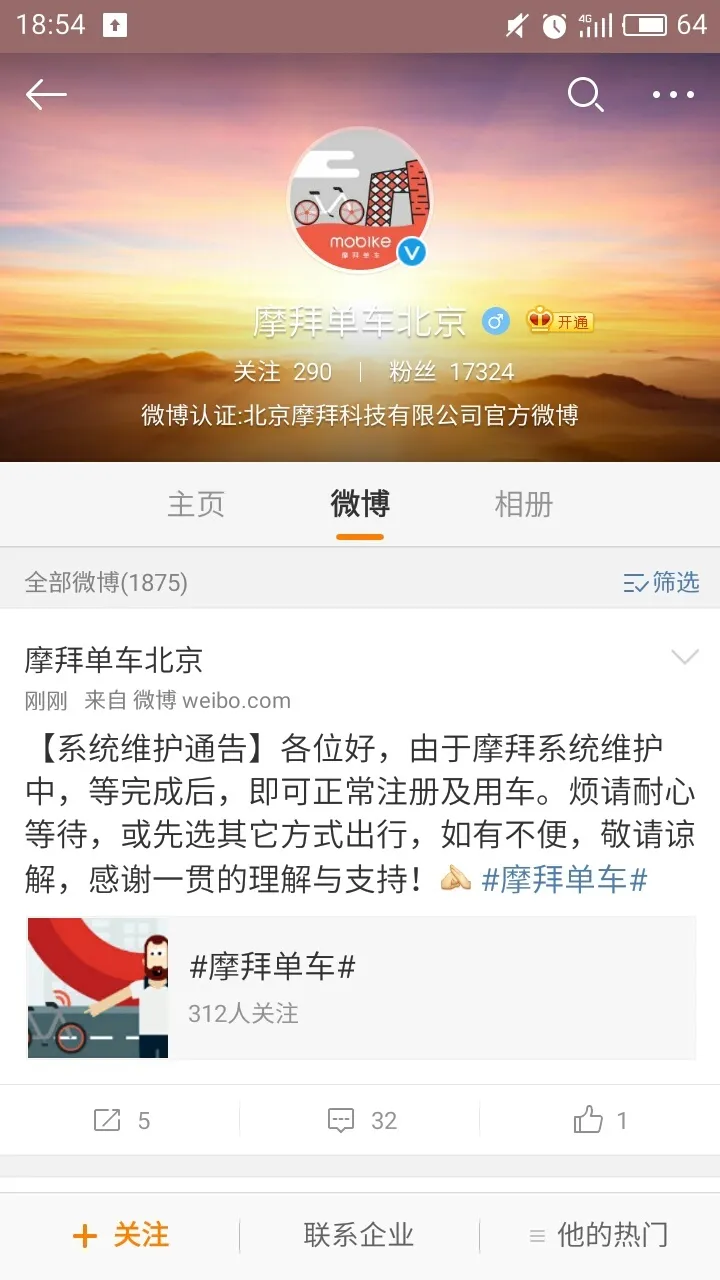720x1280 pixels.
Task: Follow the account with the +关注 button
Action: click(120, 1235)
